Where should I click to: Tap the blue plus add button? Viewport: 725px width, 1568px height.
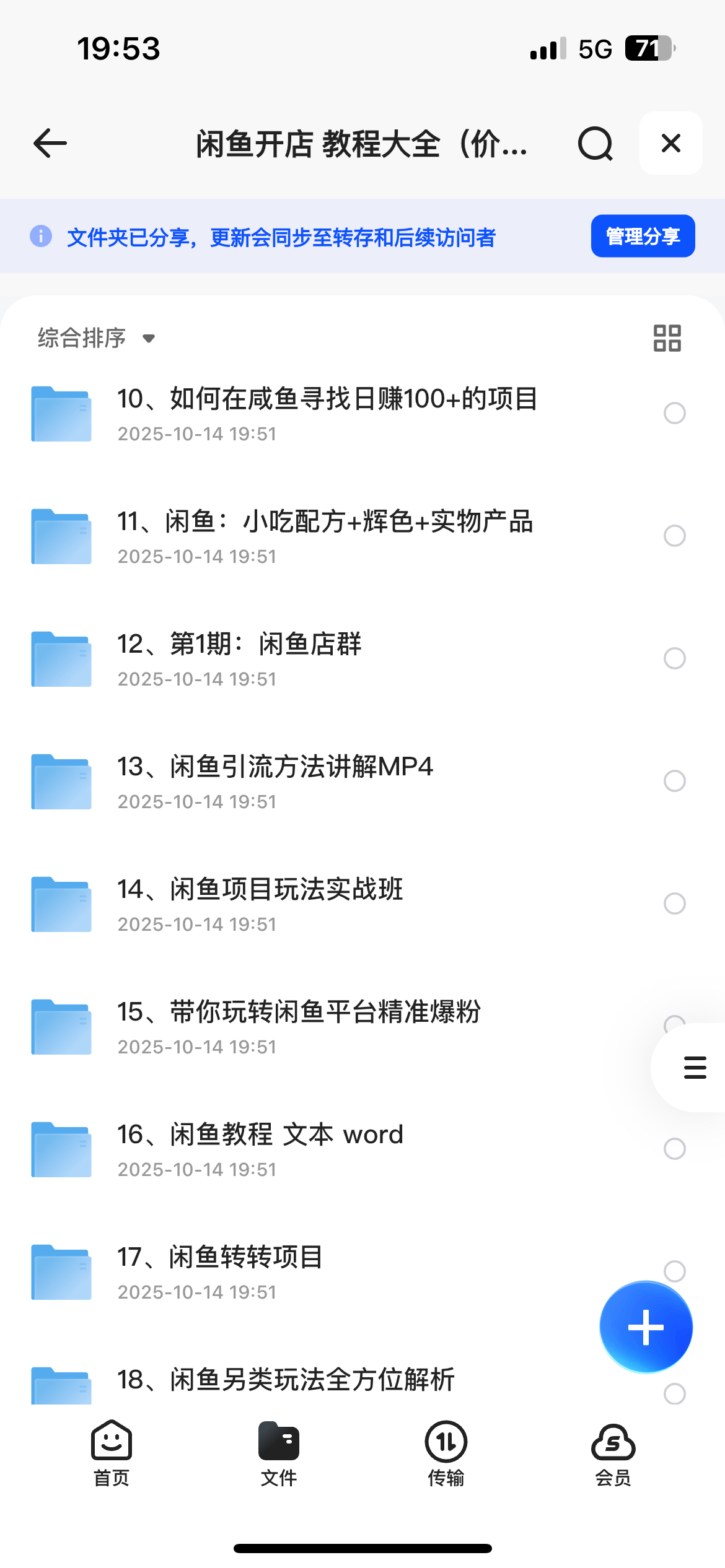(x=646, y=1328)
